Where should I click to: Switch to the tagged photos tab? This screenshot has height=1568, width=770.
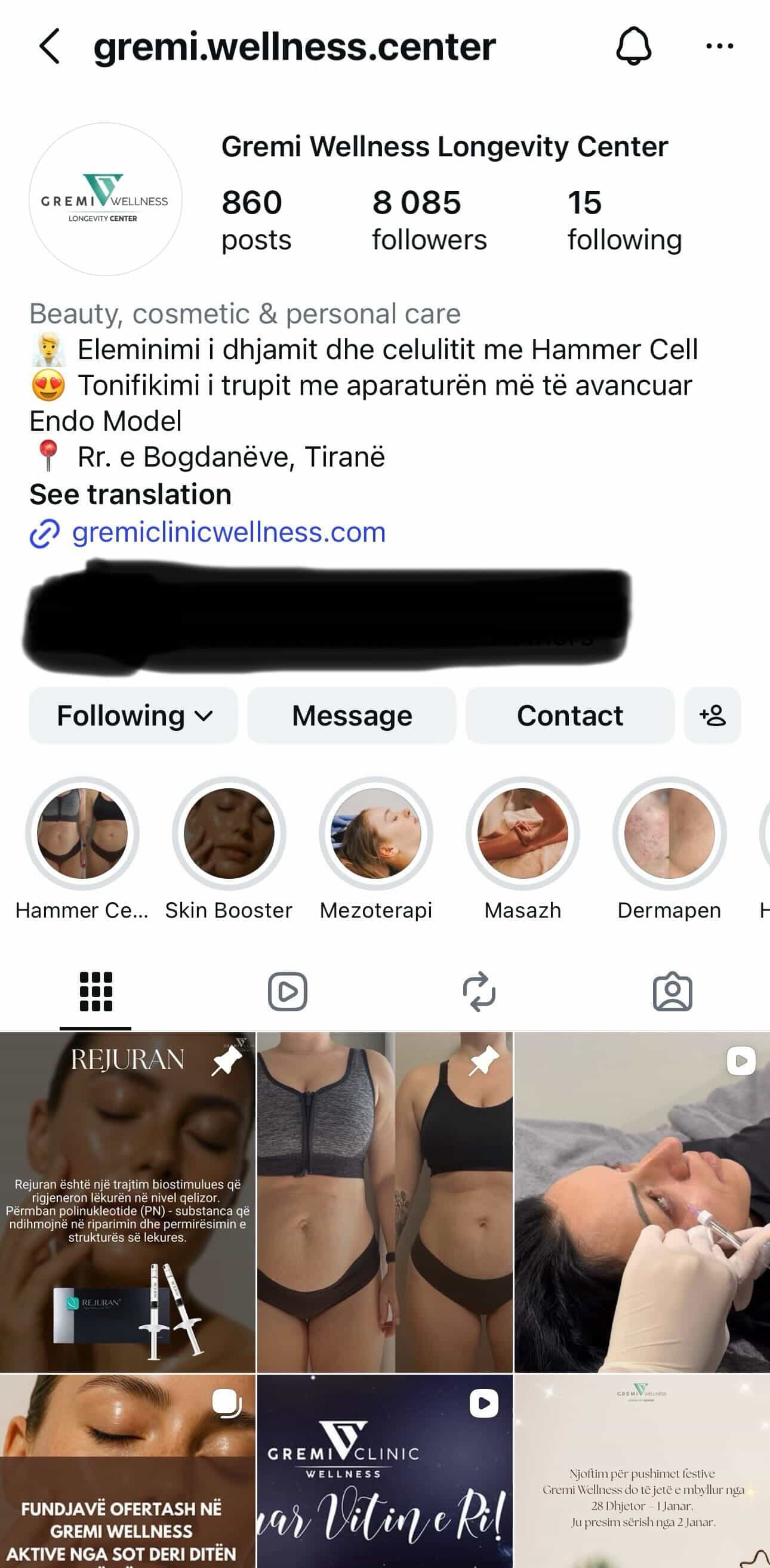pyautogui.click(x=673, y=992)
